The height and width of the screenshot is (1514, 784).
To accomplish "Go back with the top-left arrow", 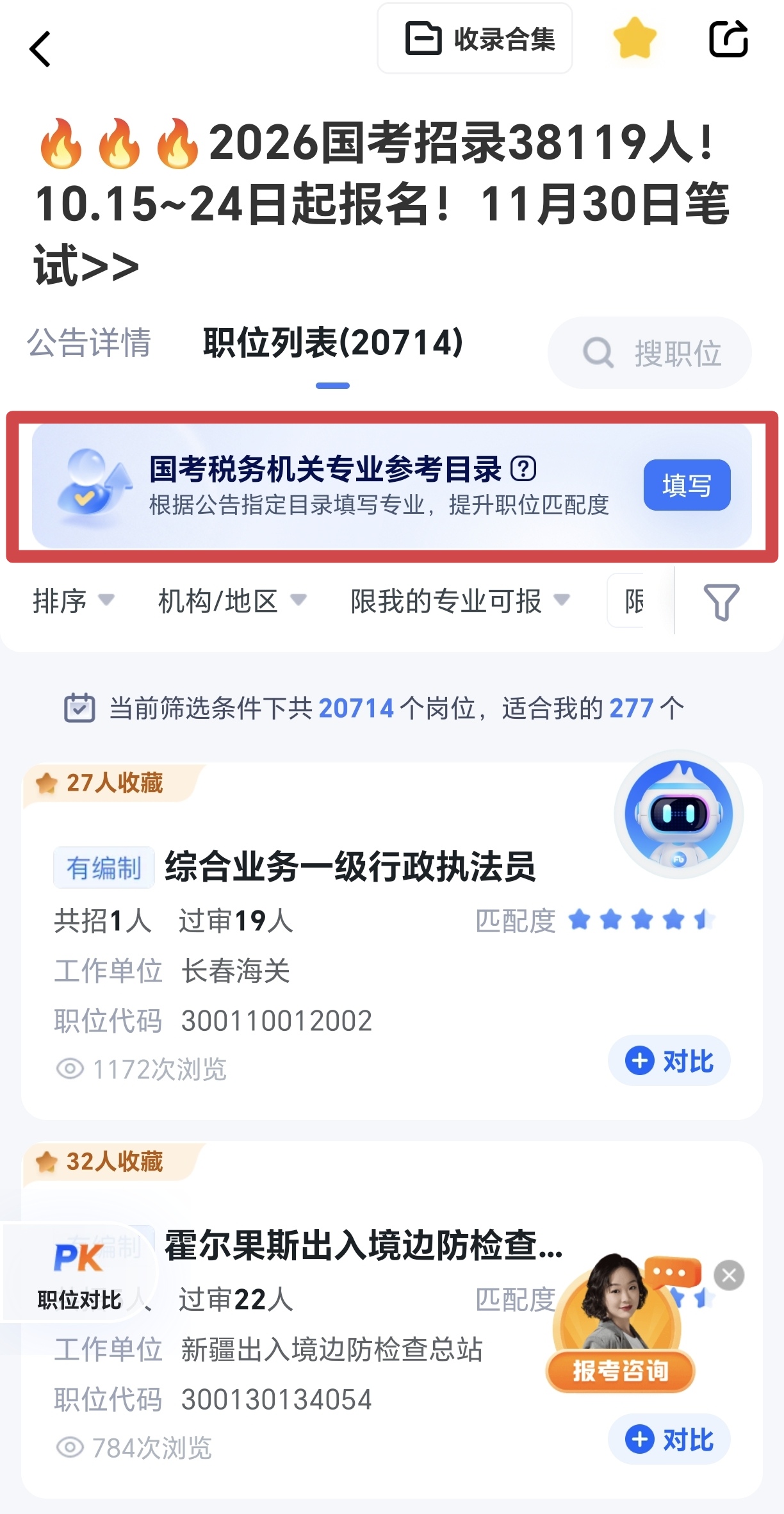I will point(40,49).
